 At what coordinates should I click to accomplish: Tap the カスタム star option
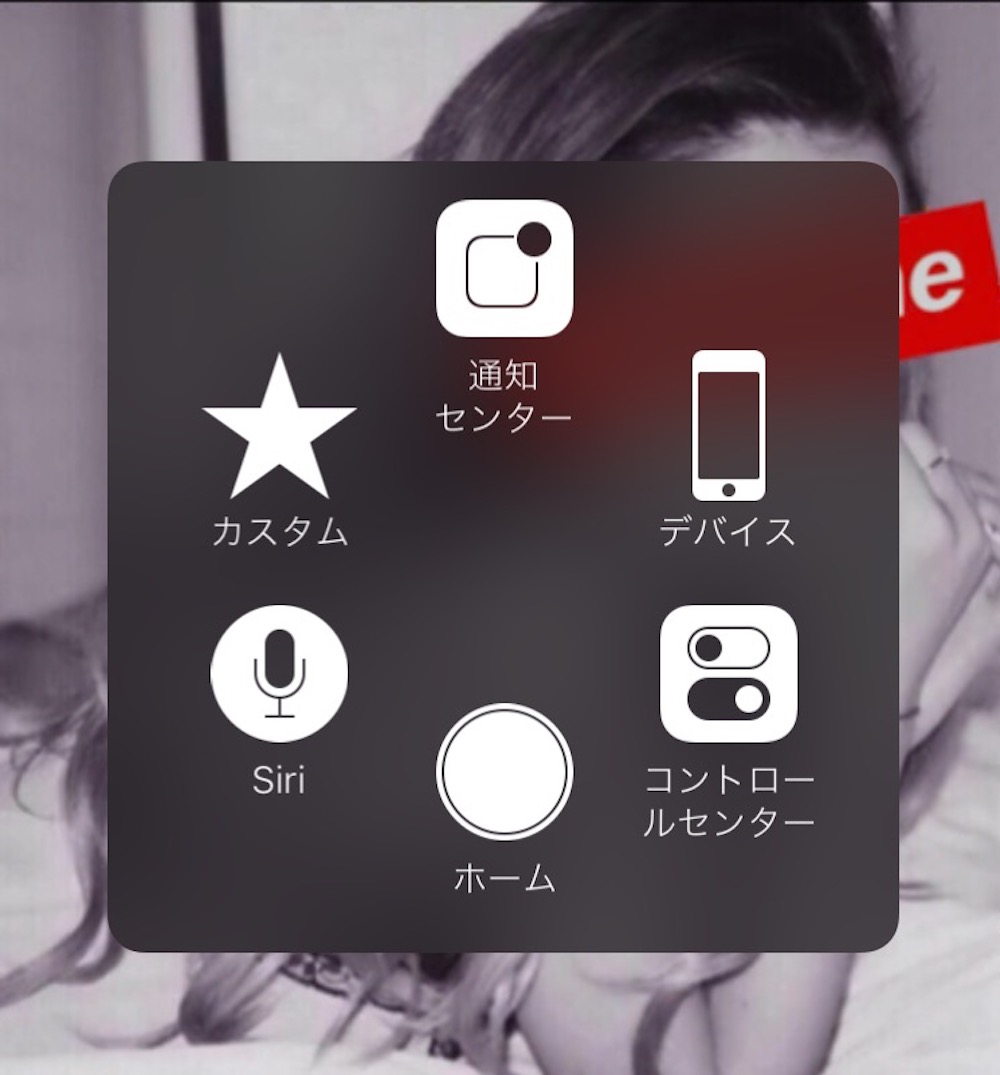click(x=279, y=429)
